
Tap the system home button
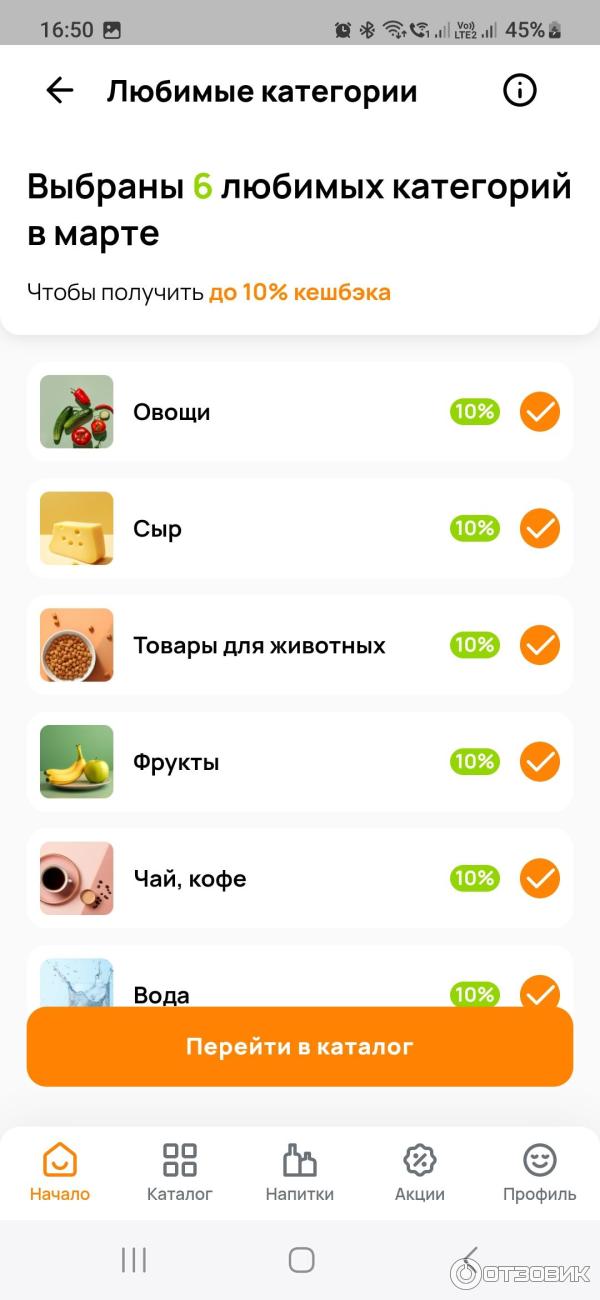(301, 1260)
